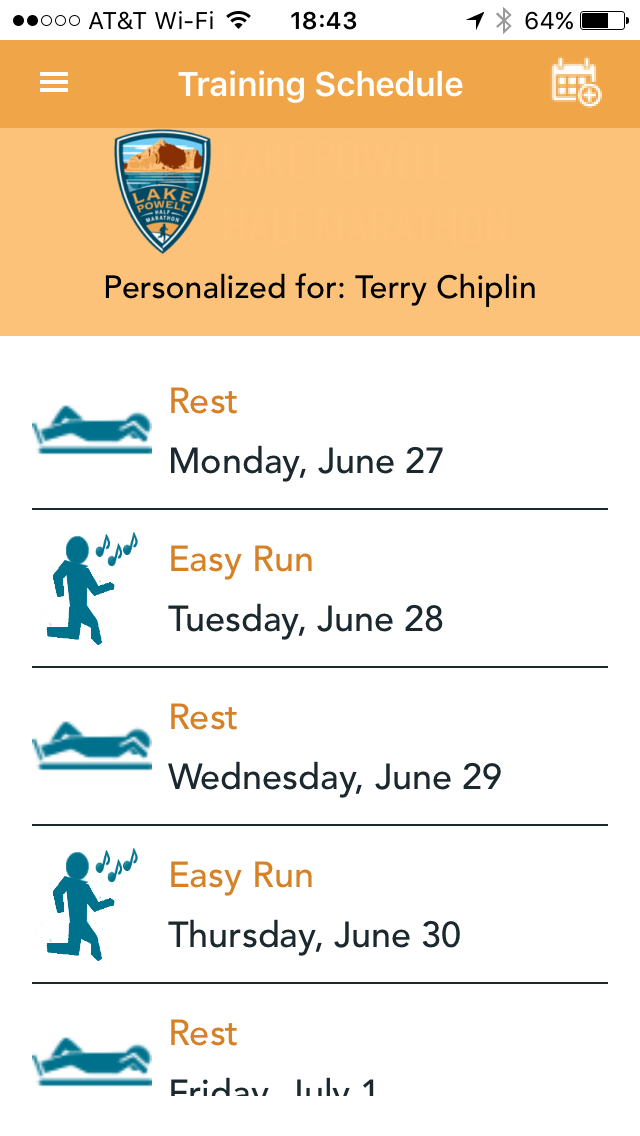The height and width of the screenshot is (1136, 640).
Task: Open the hamburger navigation menu
Action: (54, 83)
